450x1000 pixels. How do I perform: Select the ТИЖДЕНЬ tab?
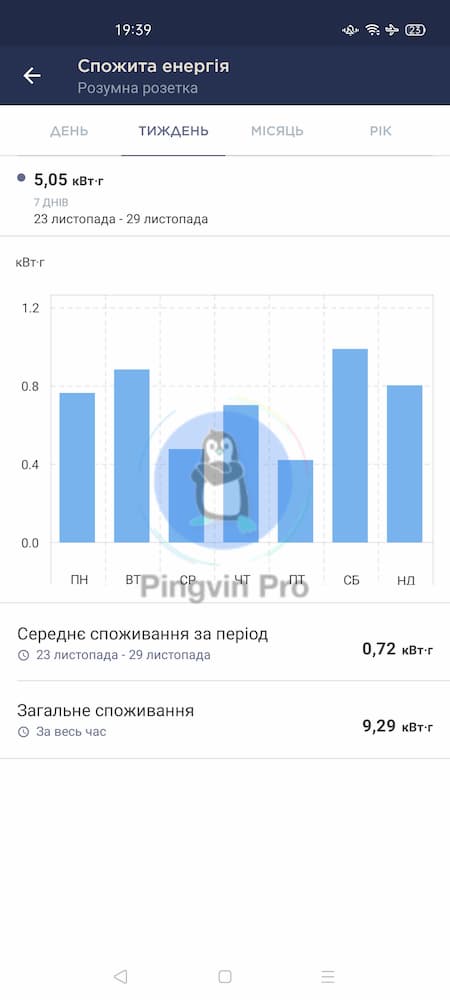[x=173, y=131]
